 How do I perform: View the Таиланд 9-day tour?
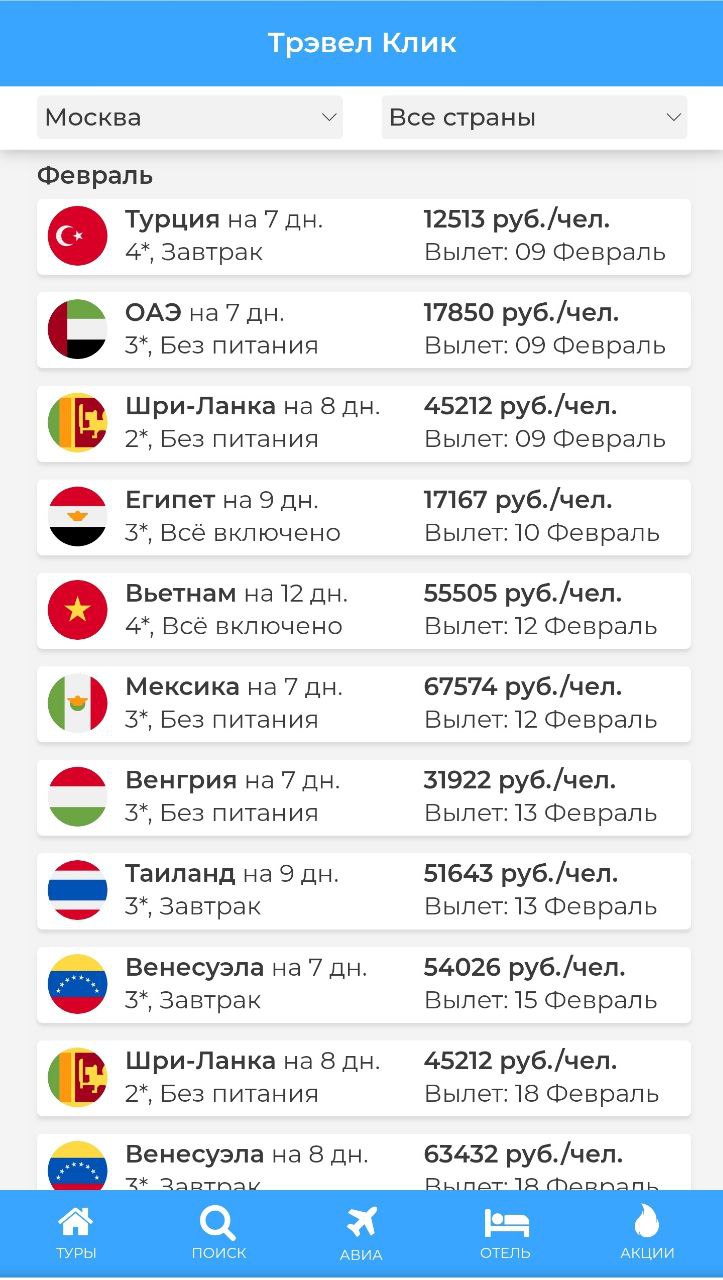click(x=363, y=890)
